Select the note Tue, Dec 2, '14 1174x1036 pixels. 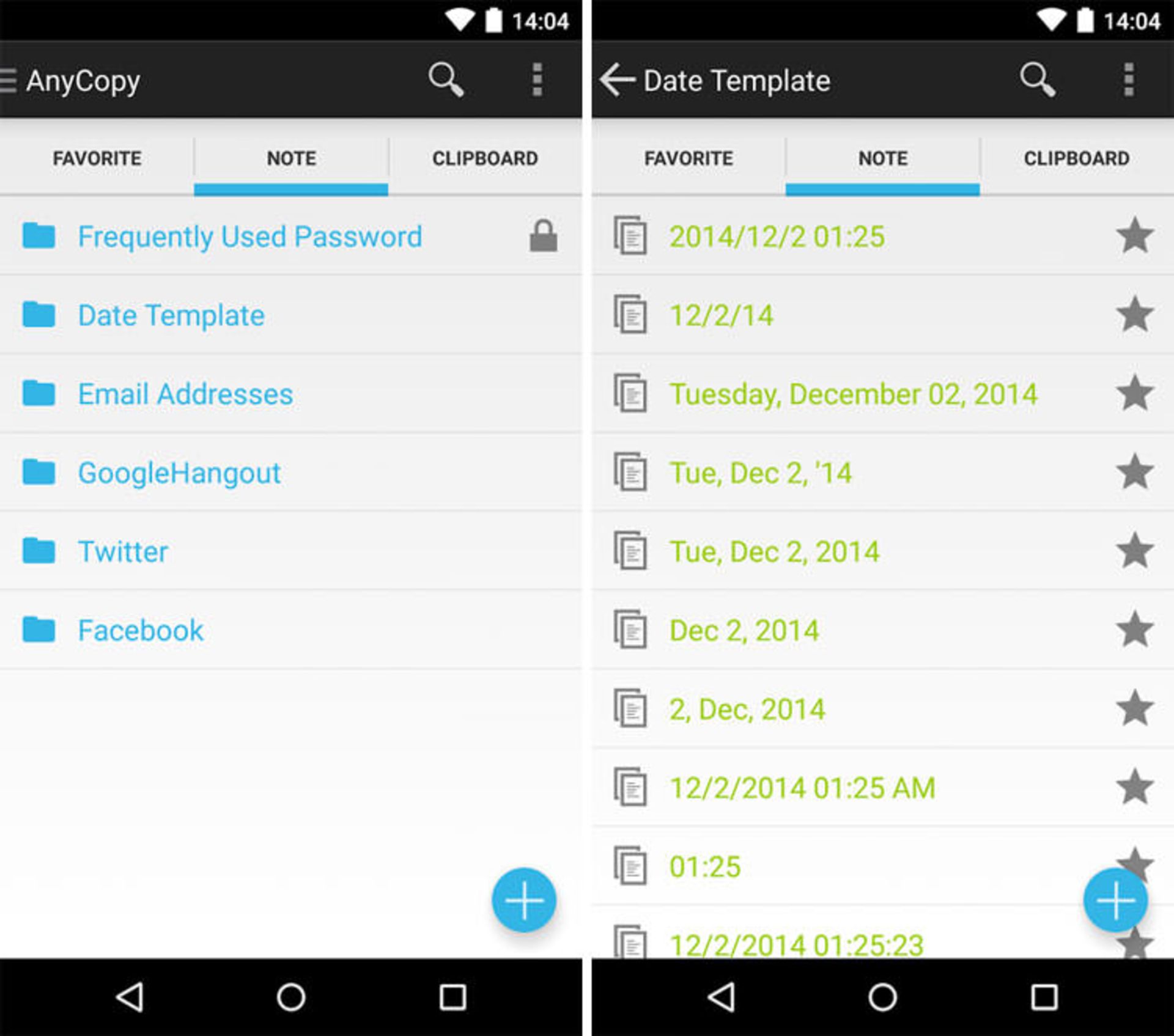(x=760, y=473)
